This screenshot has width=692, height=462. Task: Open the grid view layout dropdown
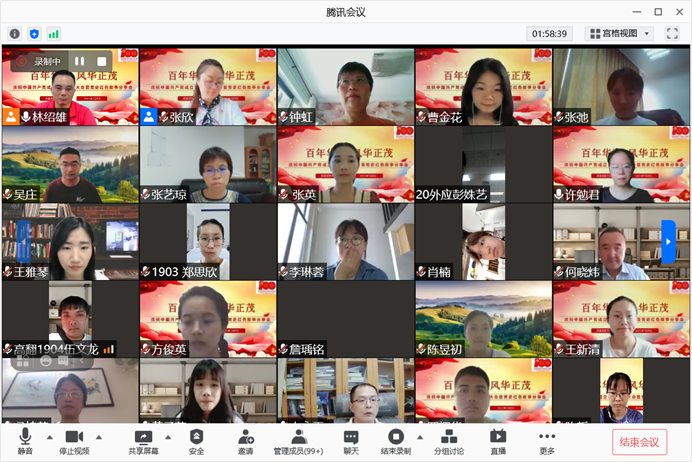619,33
